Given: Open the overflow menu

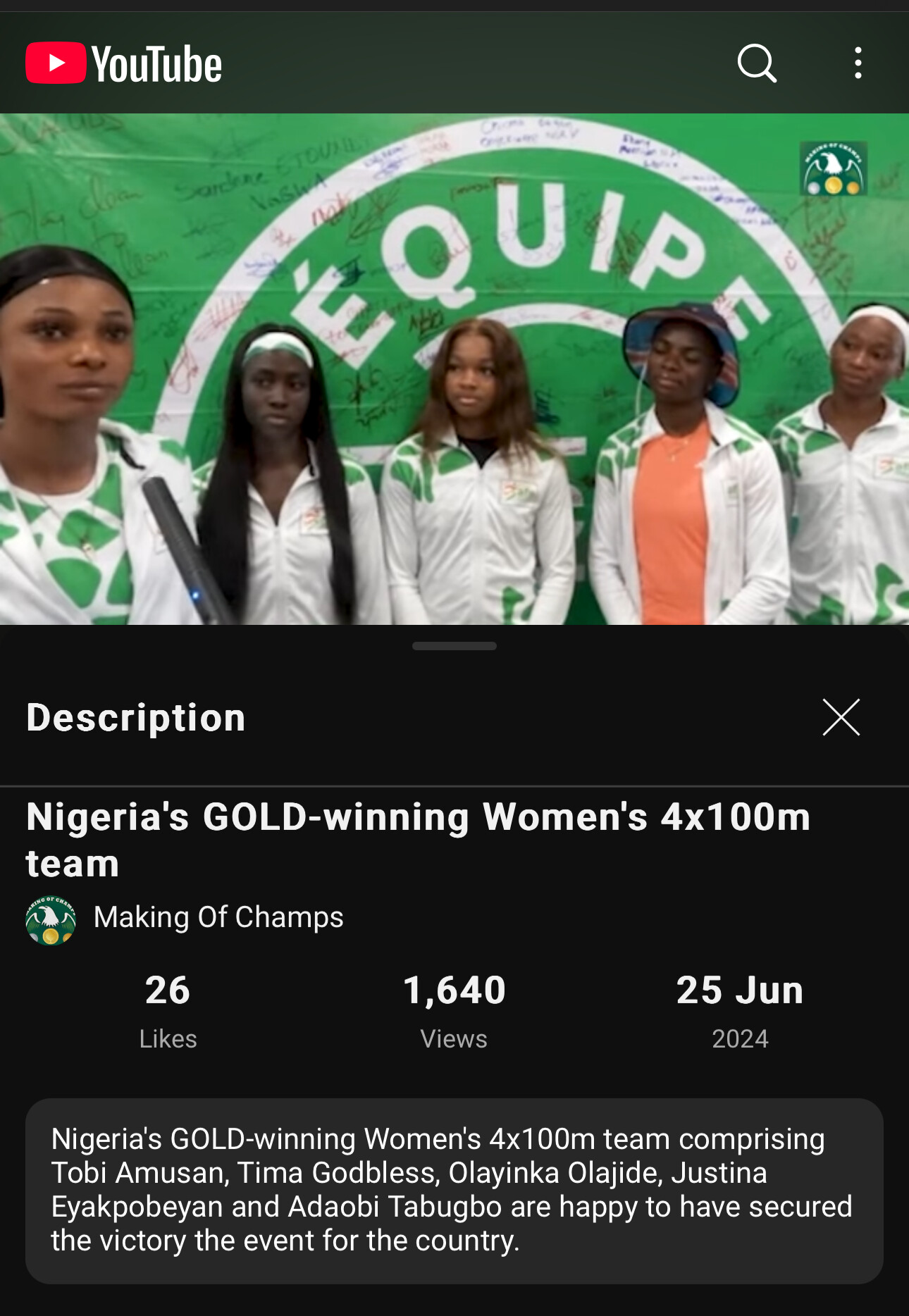Looking at the screenshot, I should (858, 63).
